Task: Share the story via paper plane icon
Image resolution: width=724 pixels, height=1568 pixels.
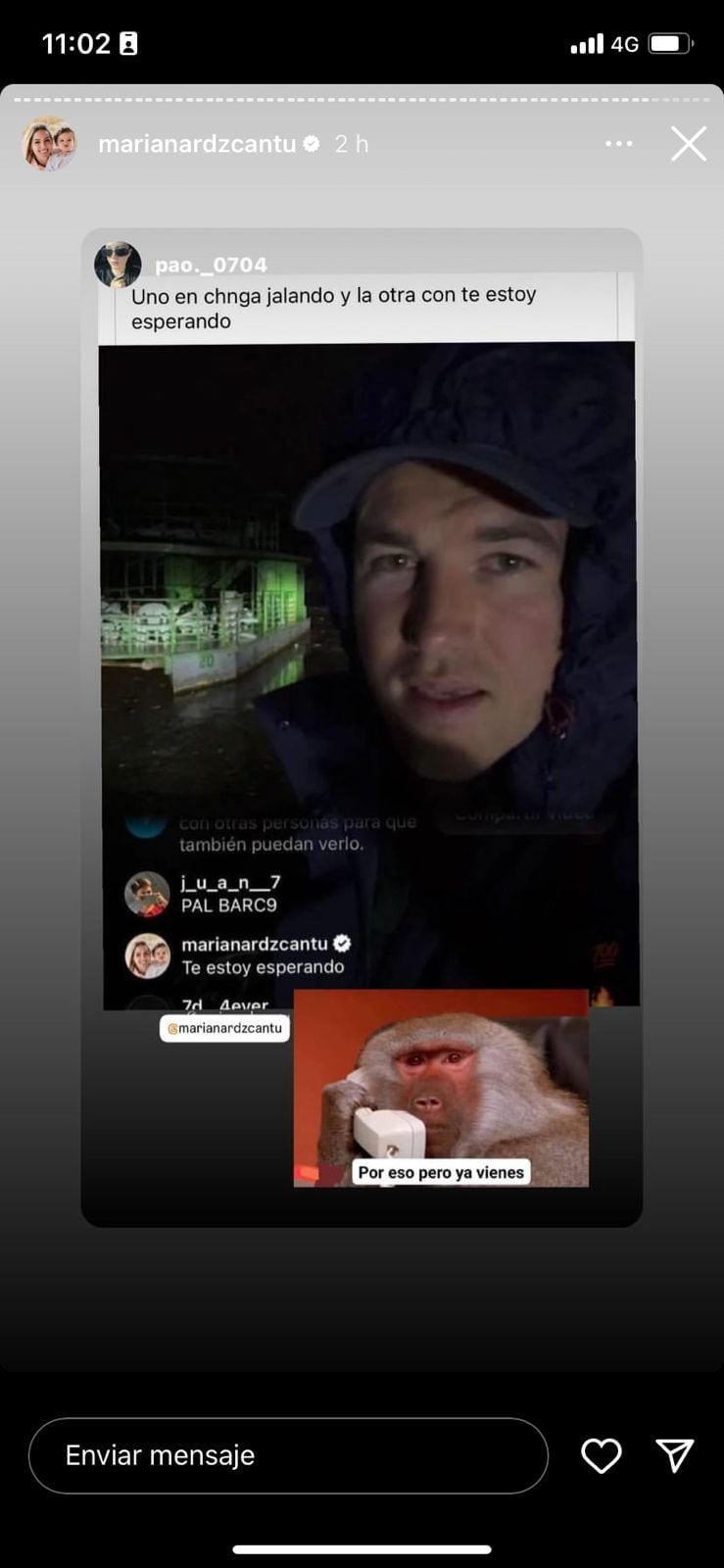Action: [674, 1455]
